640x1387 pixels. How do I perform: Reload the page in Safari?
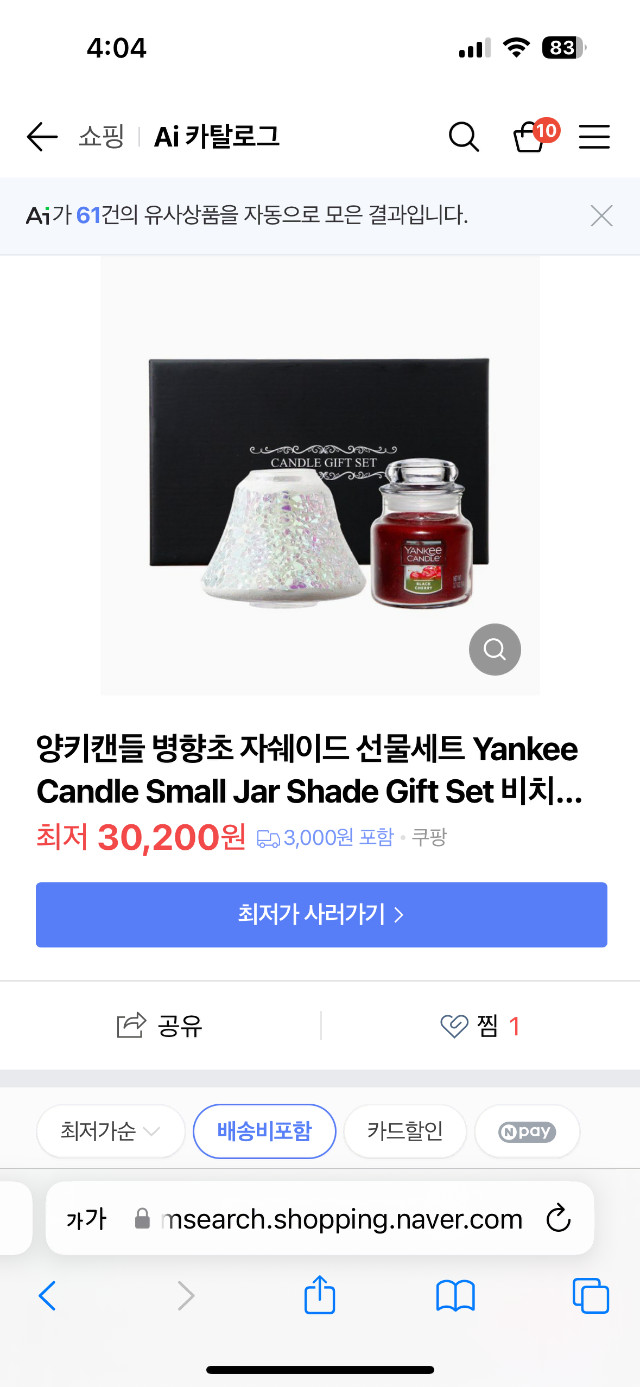tap(558, 1218)
